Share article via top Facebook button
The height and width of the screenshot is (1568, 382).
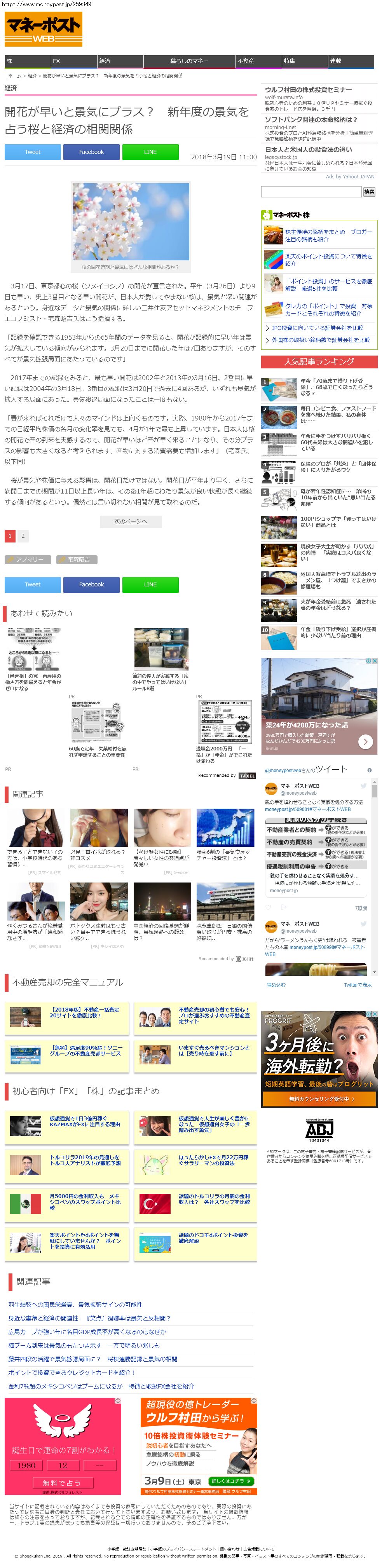coord(91,152)
